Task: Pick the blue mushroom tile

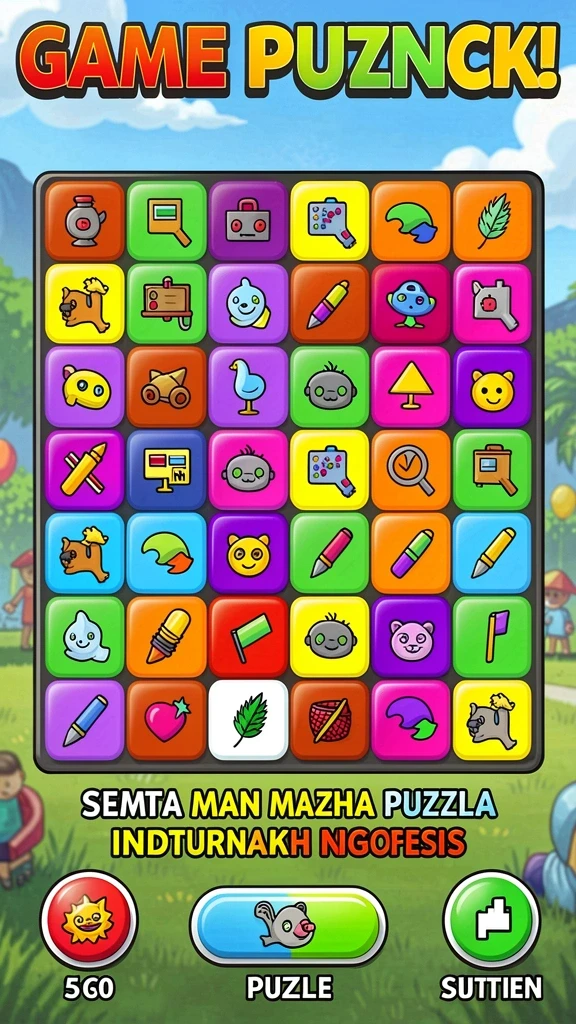Action: point(411,304)
